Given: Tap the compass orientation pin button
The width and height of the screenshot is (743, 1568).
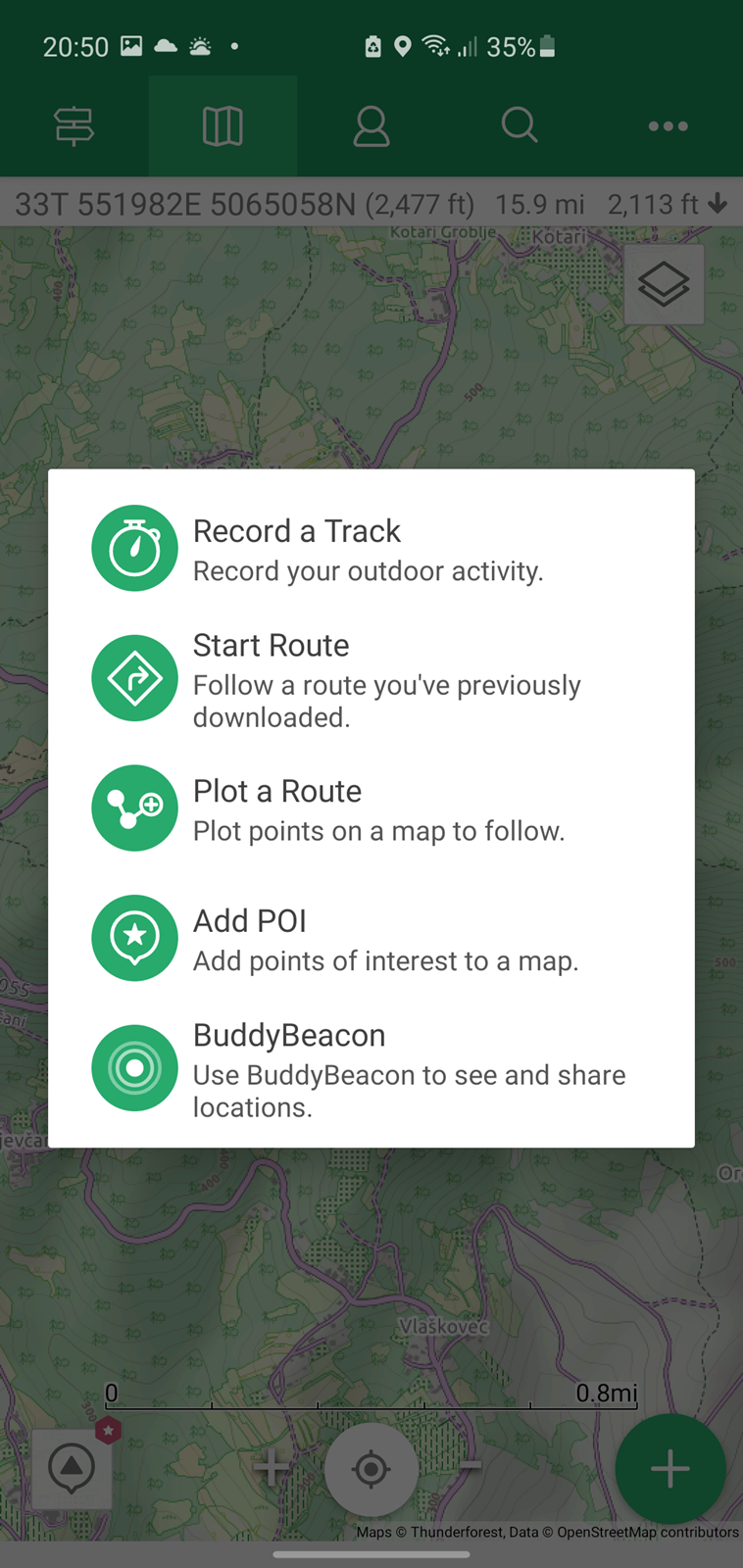Looking at the screenshot, I should click(72, 1469).
